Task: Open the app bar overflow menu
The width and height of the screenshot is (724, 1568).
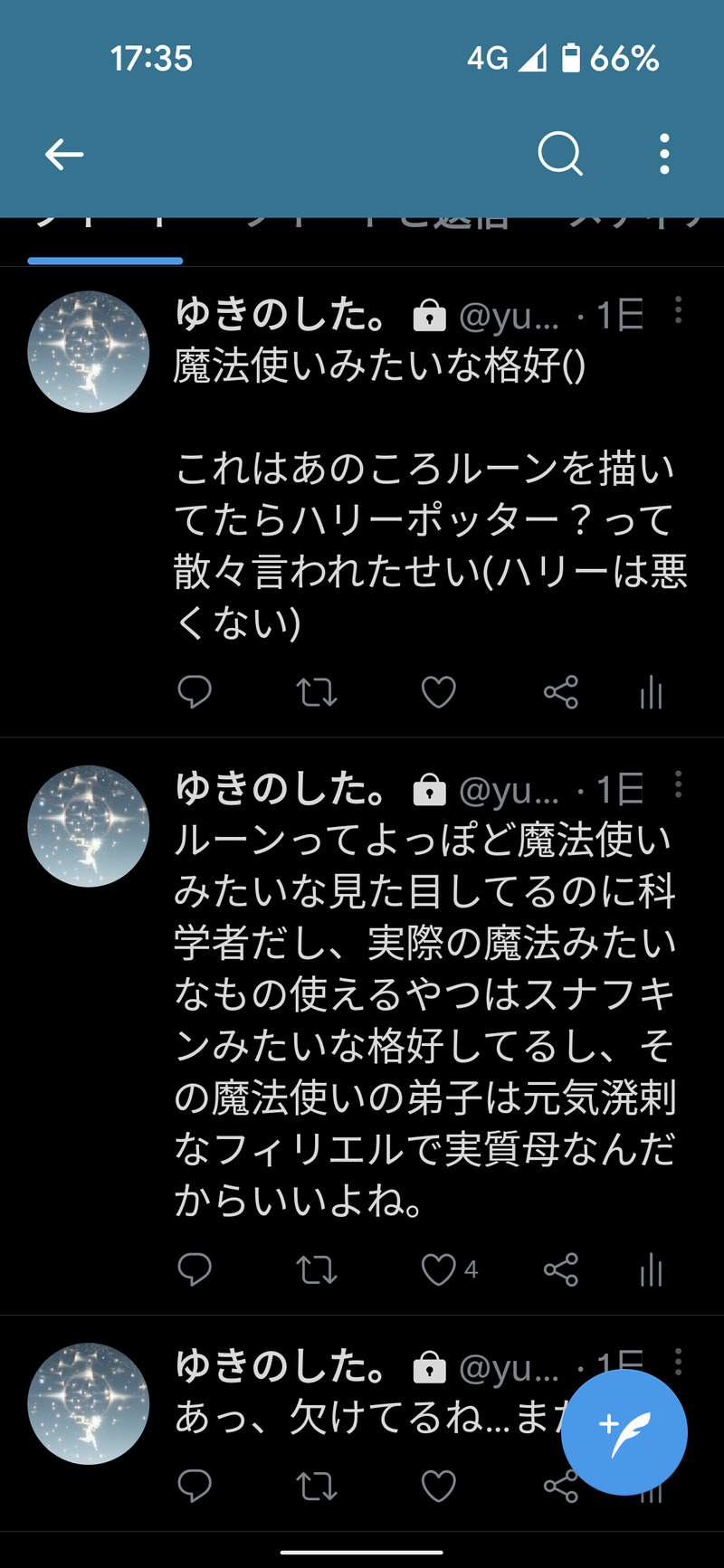Action: [665, 154]
